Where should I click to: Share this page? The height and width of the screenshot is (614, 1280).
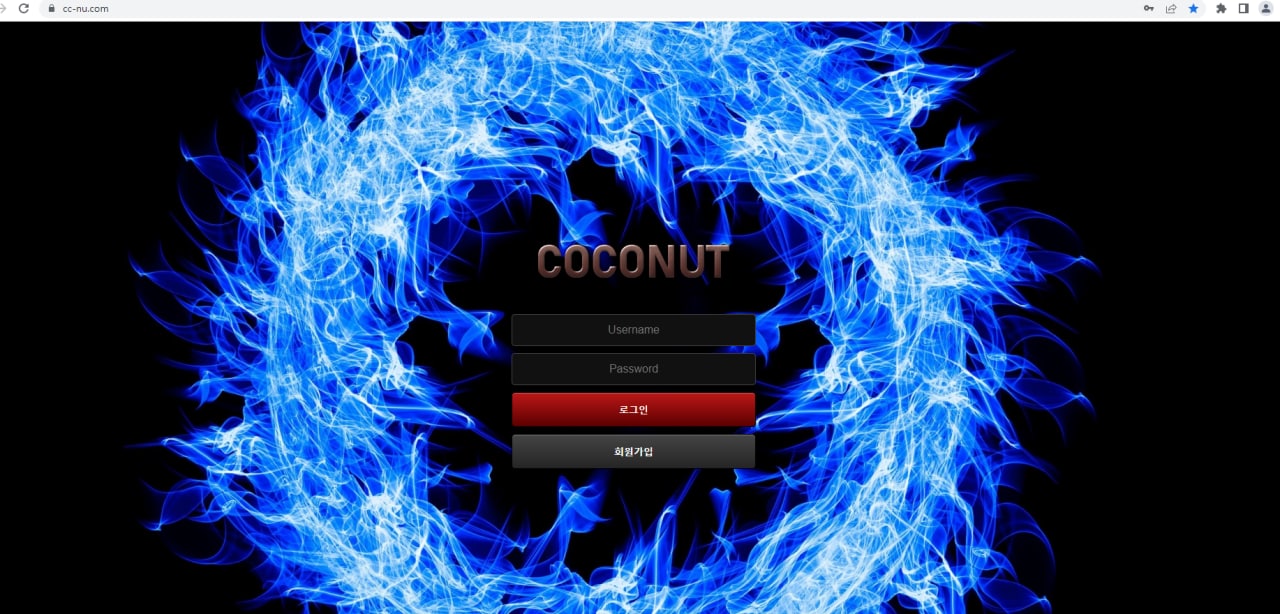(1171, 8)
